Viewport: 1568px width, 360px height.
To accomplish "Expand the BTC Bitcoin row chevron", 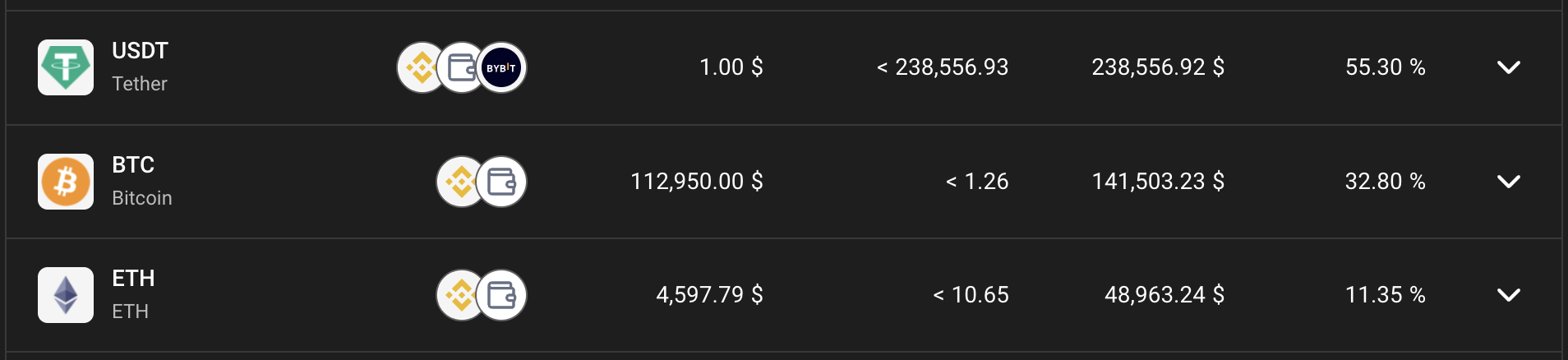I will point(1508,182).
